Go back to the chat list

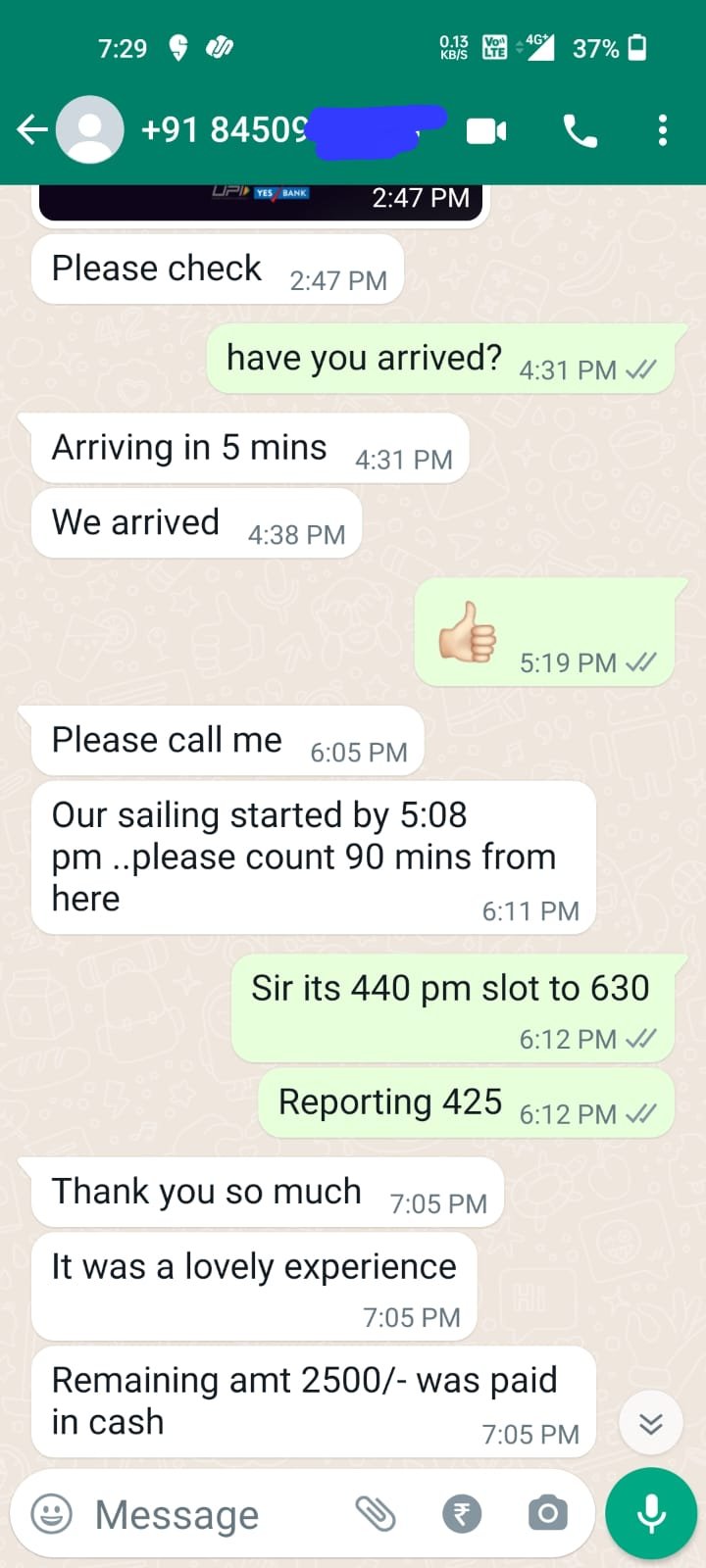[31, 129]
